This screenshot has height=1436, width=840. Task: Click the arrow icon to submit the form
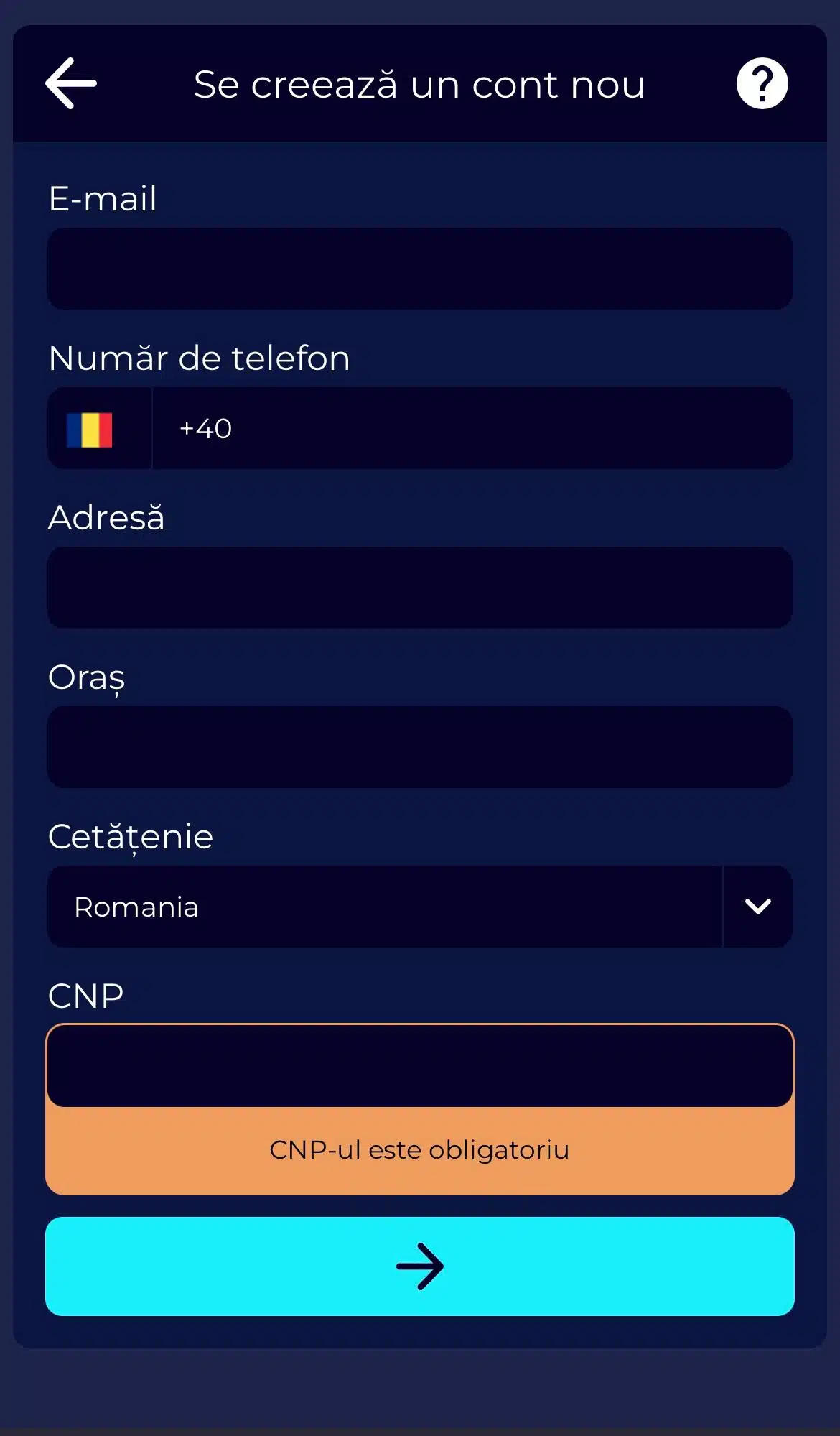pos(420,1266)
